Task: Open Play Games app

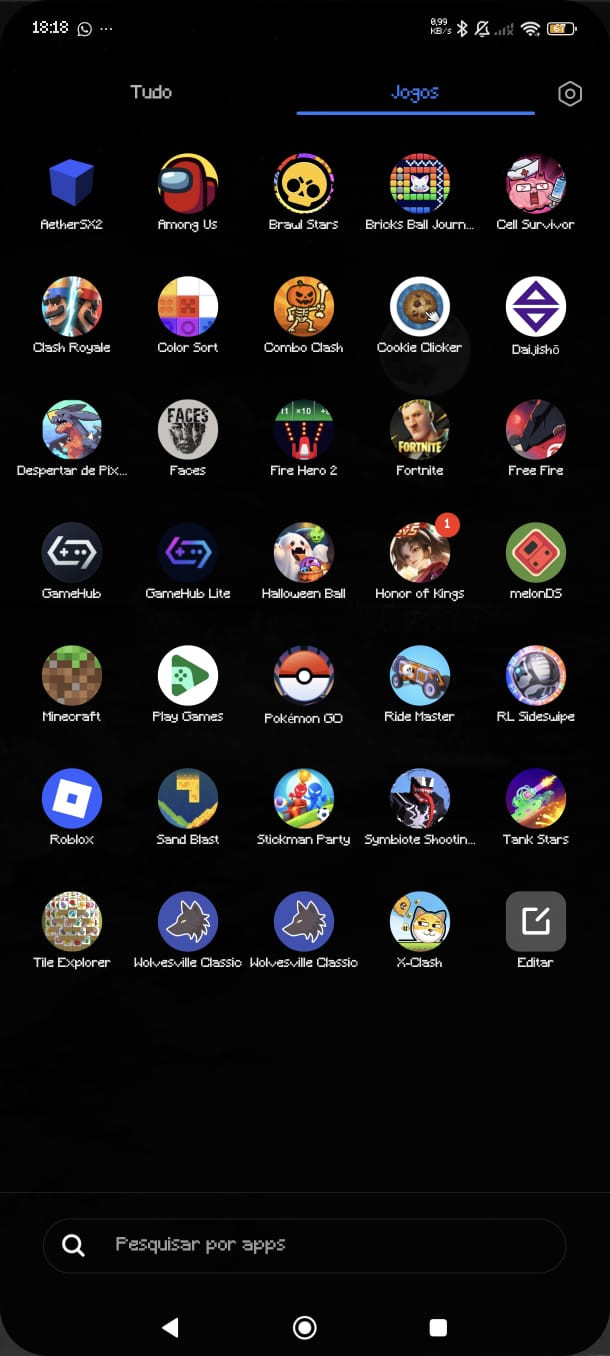Action: point(188,677)
